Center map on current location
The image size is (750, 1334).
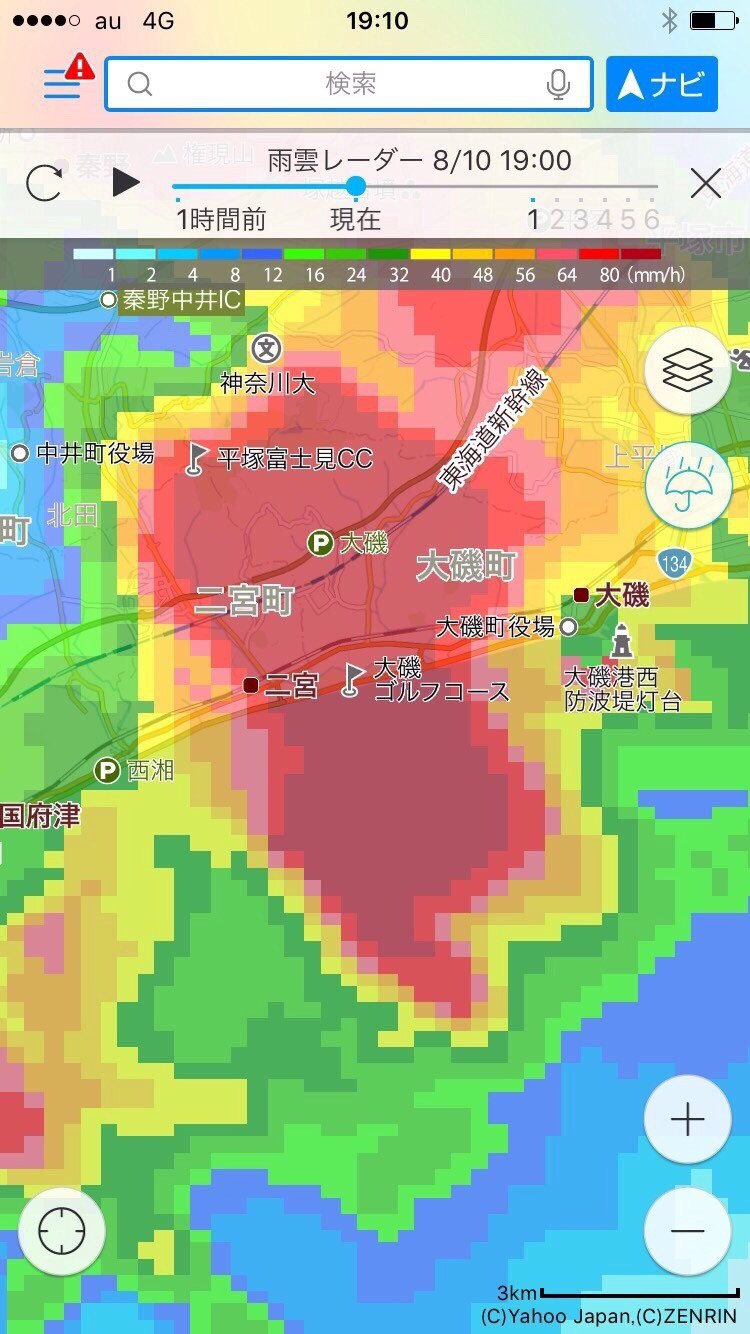pos(62,1231)
